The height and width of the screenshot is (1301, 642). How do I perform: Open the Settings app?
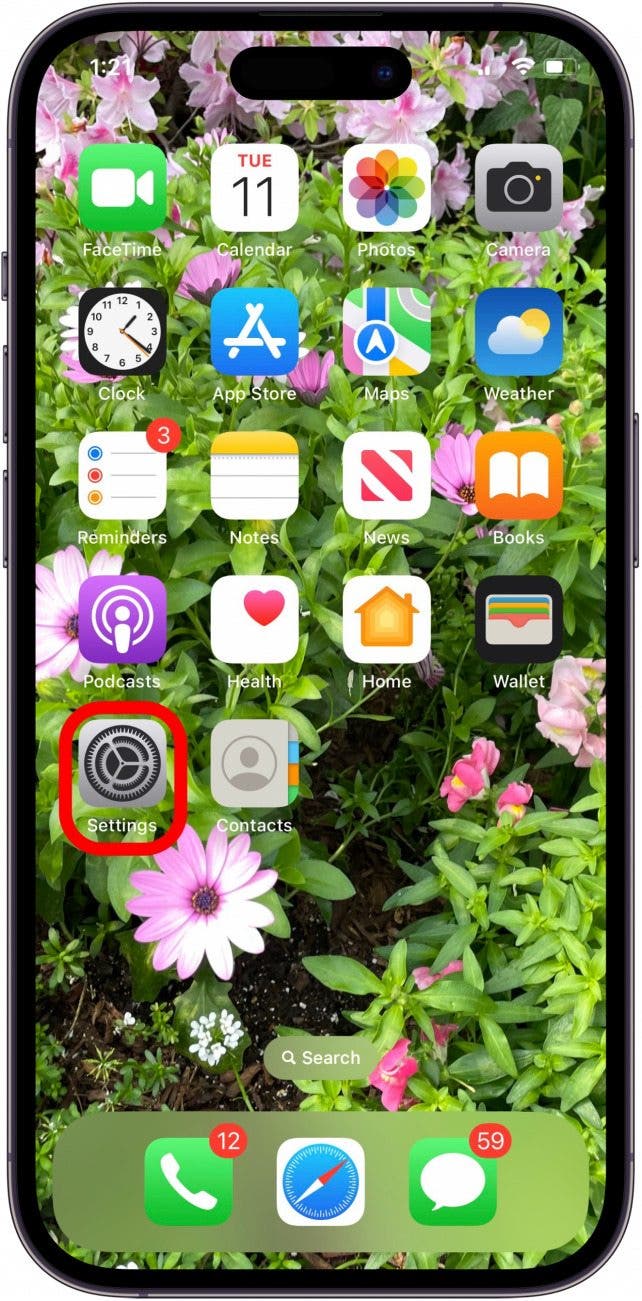point(122,764)
